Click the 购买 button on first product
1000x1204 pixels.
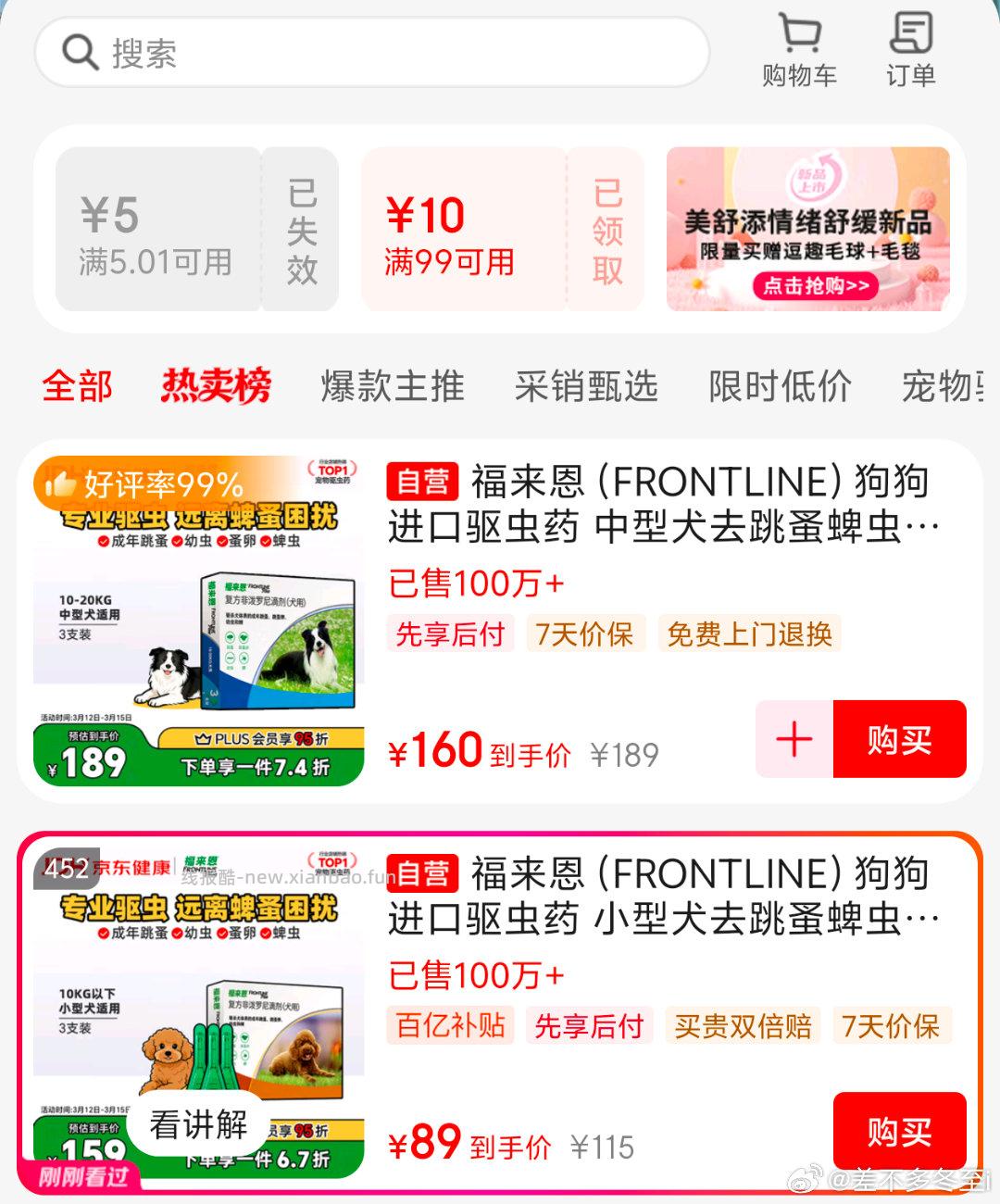click(x=901, y=739)
